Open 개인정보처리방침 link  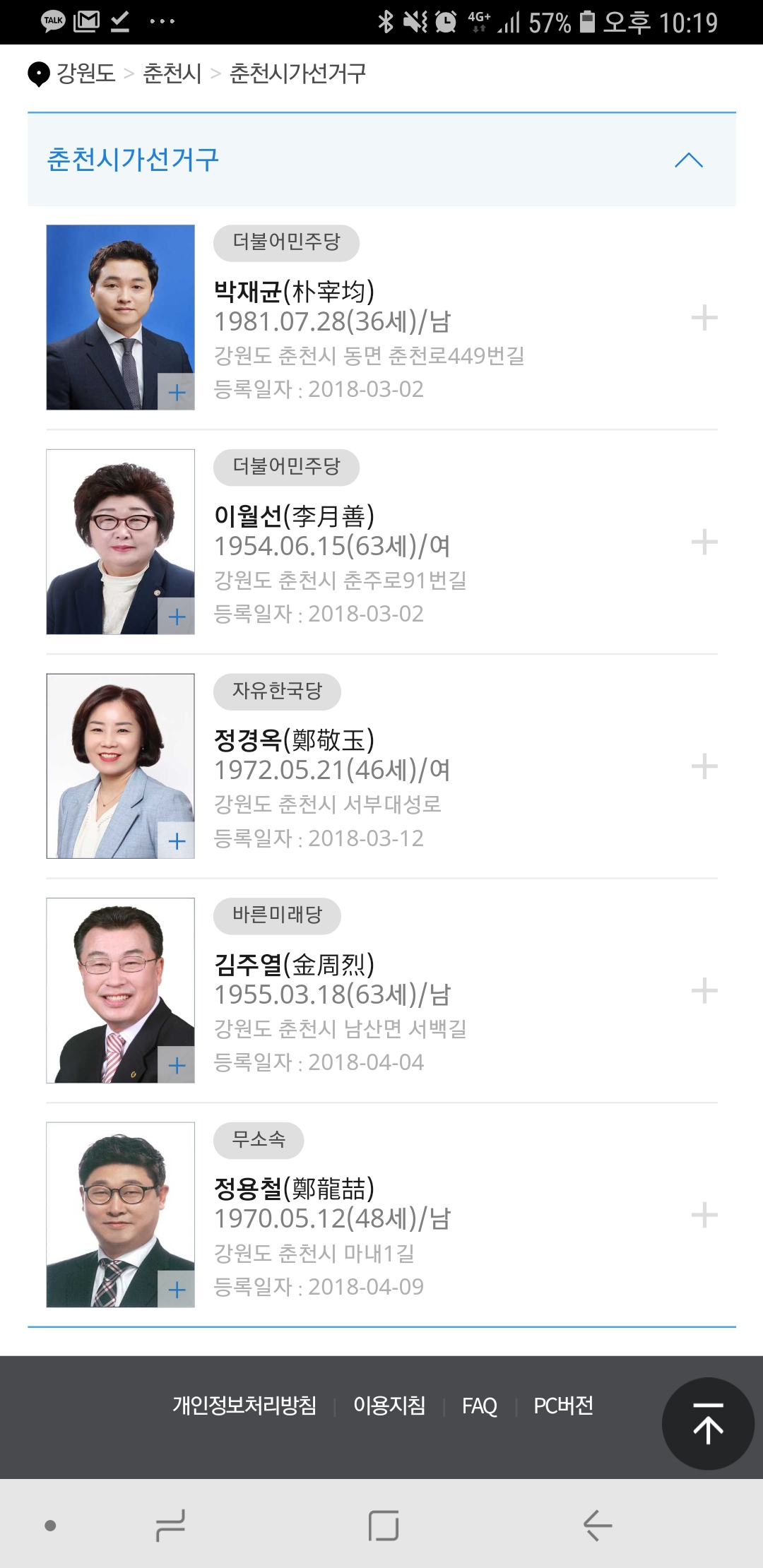[x=244, y=1406]
